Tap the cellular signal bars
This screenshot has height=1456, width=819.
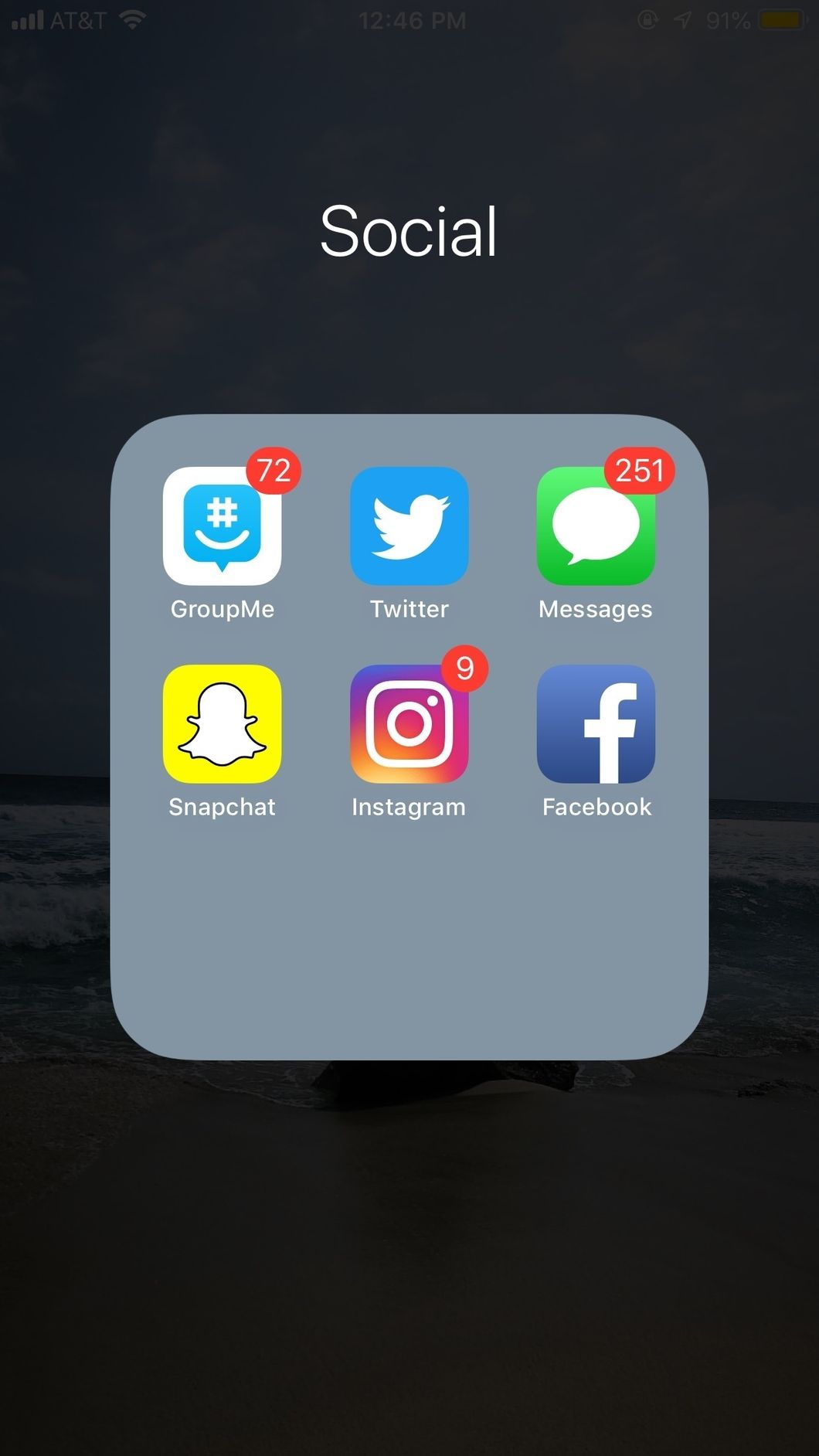[29, 19]
